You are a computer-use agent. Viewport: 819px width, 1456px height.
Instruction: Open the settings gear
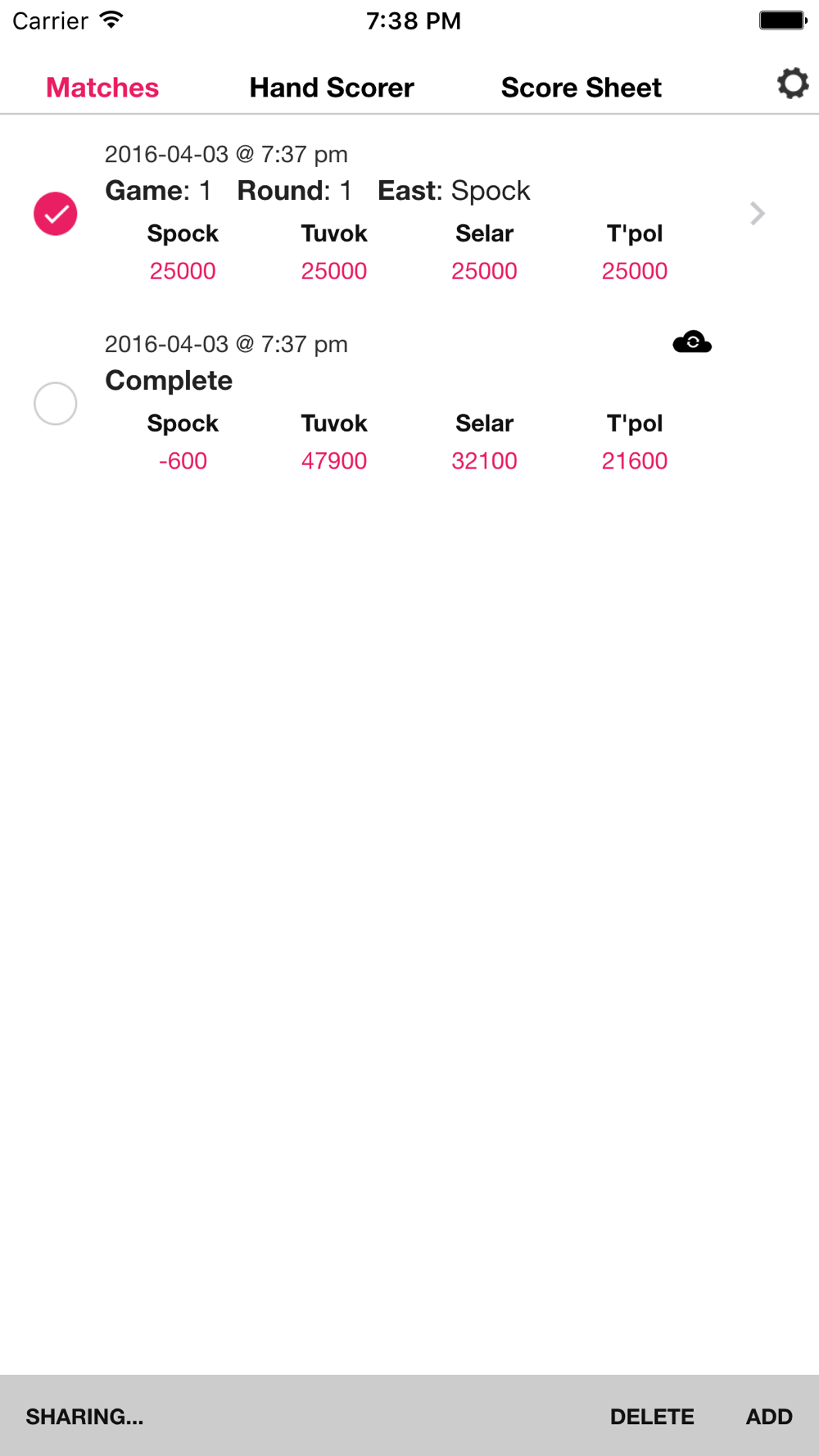[x=792, y=84]
